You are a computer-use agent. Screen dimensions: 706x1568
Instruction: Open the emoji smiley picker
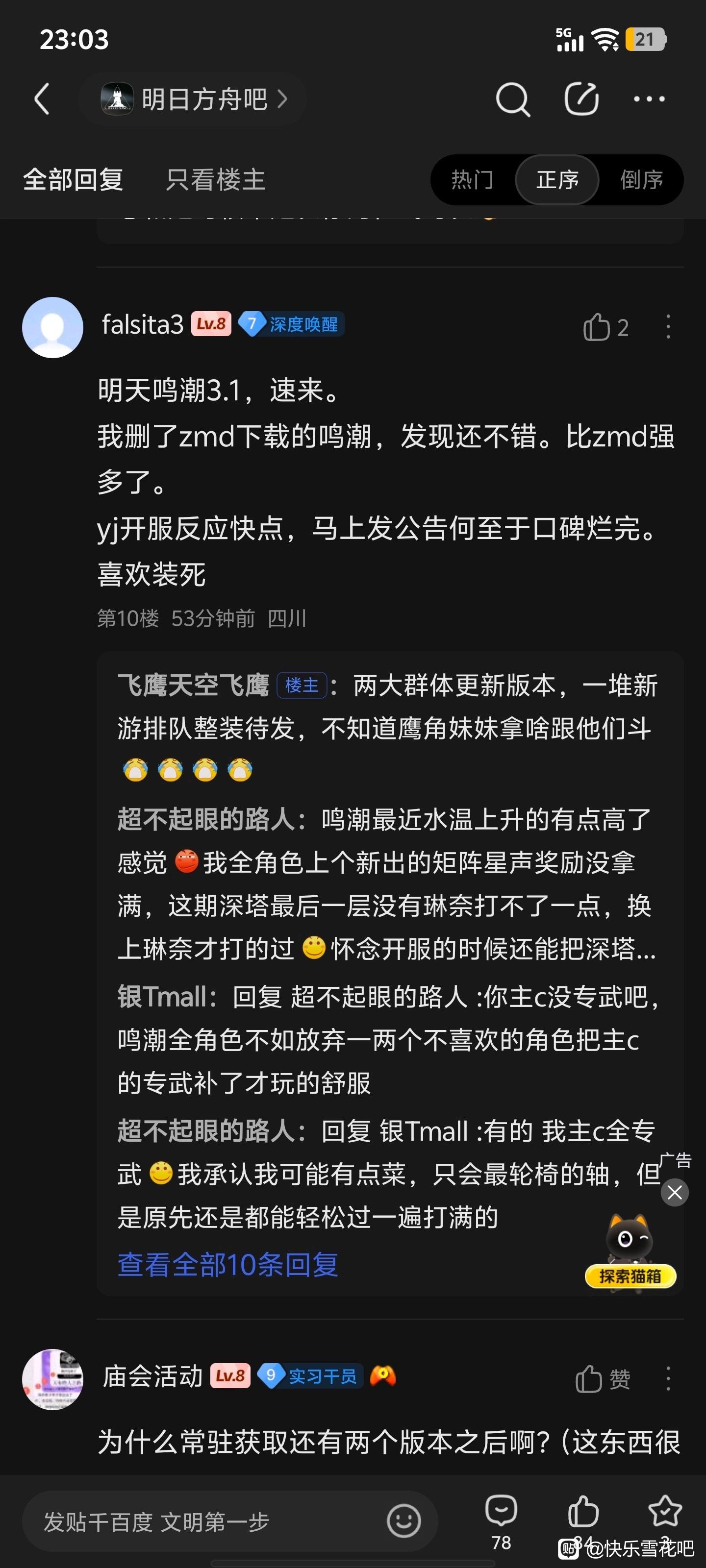404,1522
